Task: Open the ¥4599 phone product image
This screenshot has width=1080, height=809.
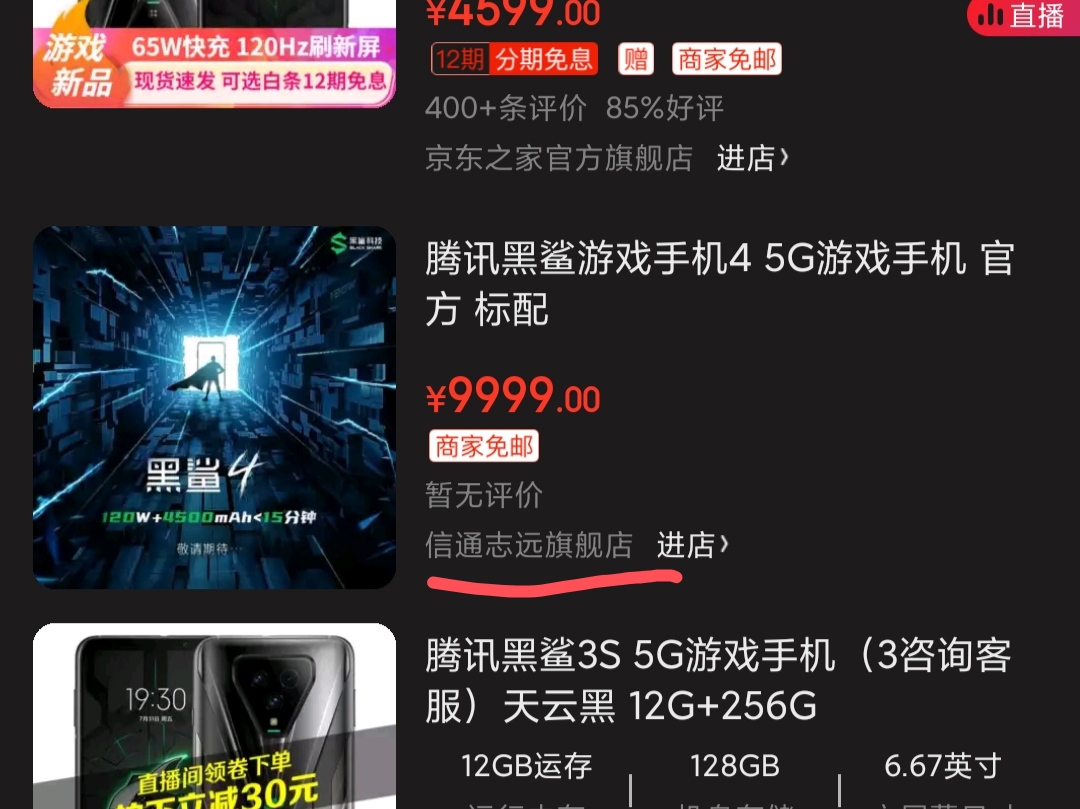Action: point(214,52)
